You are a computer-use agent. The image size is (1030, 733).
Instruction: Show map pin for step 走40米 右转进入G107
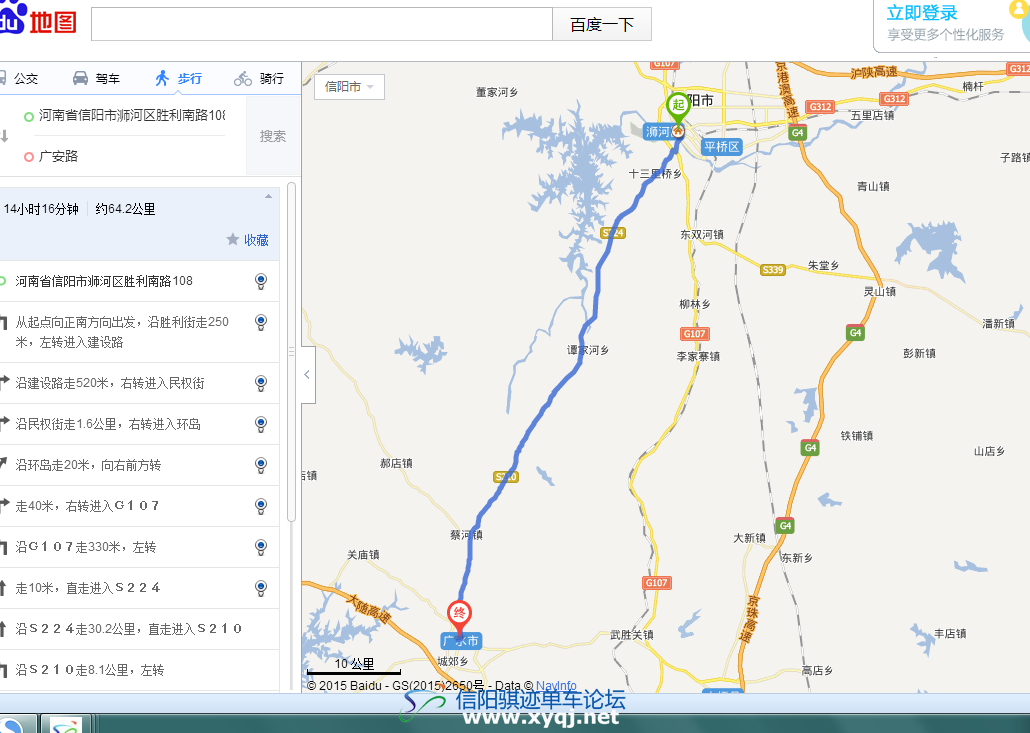[261, 506]
